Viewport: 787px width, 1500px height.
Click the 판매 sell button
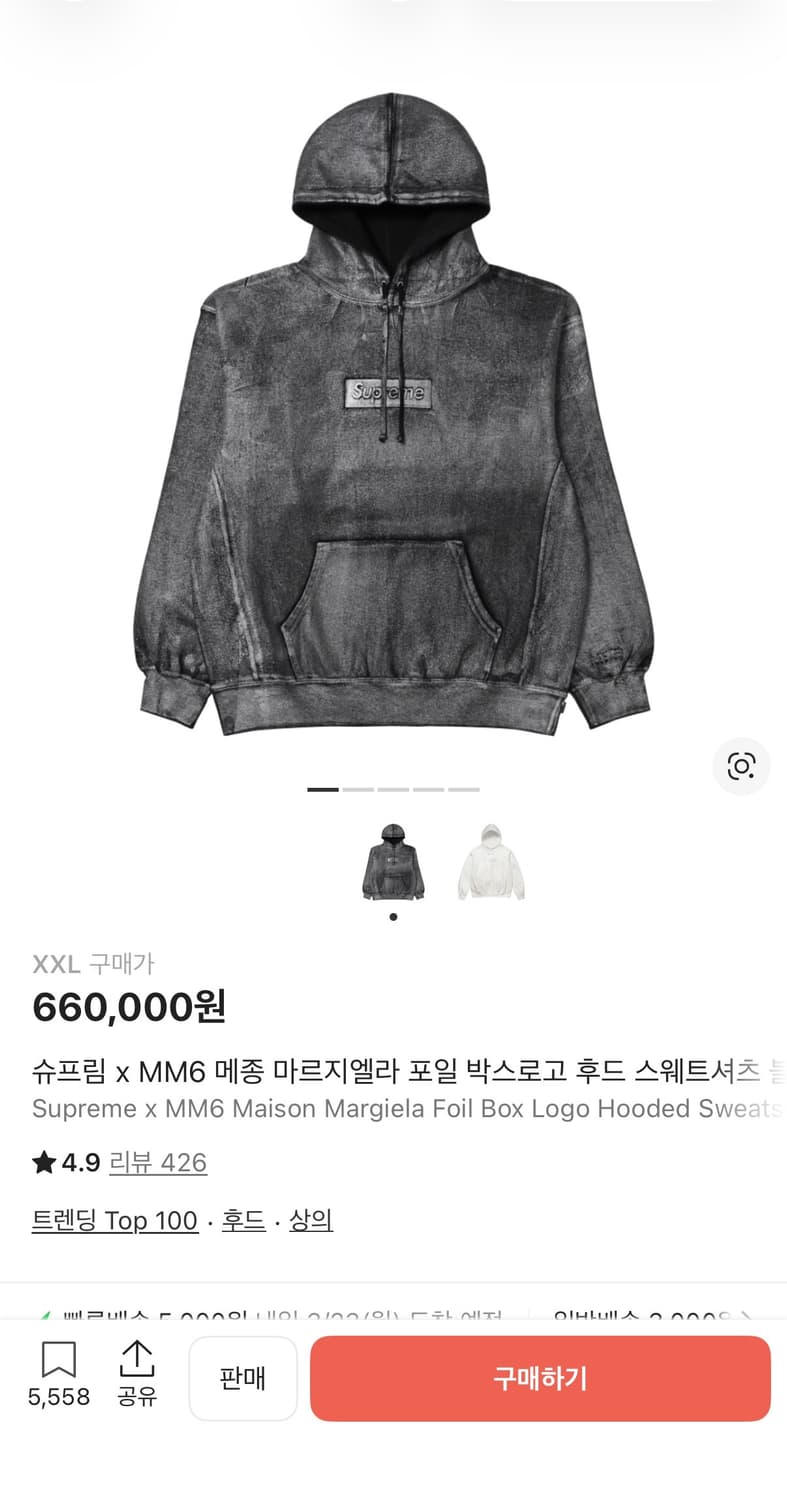point(243,1379)
